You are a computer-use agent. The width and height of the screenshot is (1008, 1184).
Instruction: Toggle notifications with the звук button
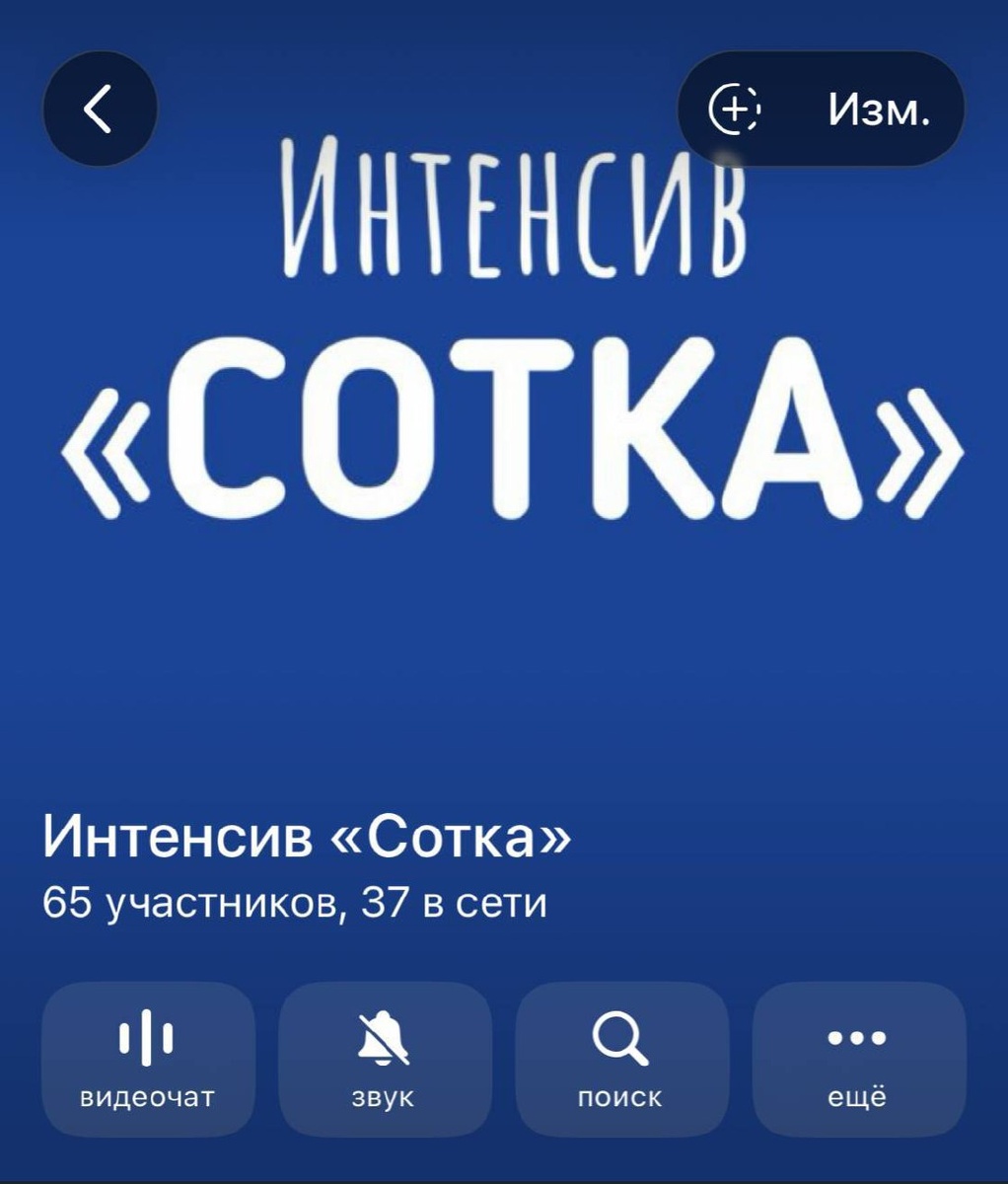(384, 1059)
